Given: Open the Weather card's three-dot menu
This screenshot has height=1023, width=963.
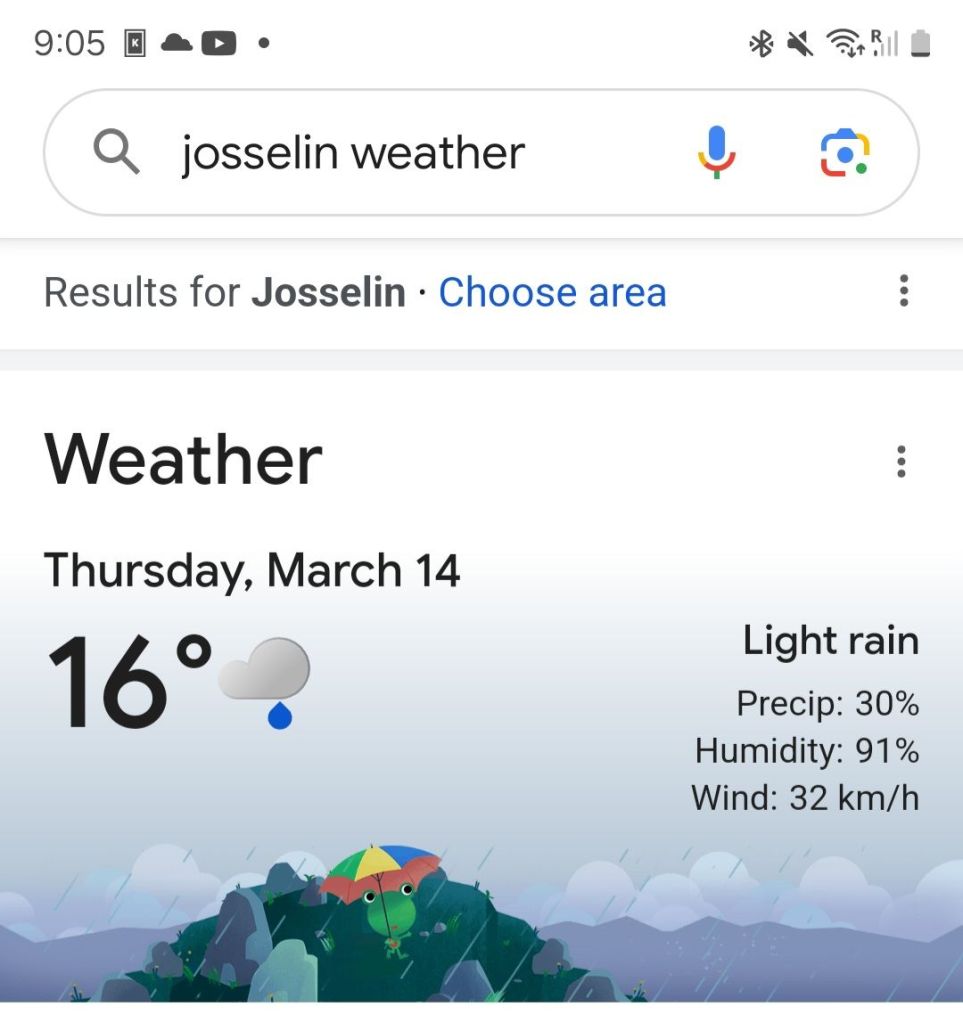Looking at the screenshot, I should 901,462.
